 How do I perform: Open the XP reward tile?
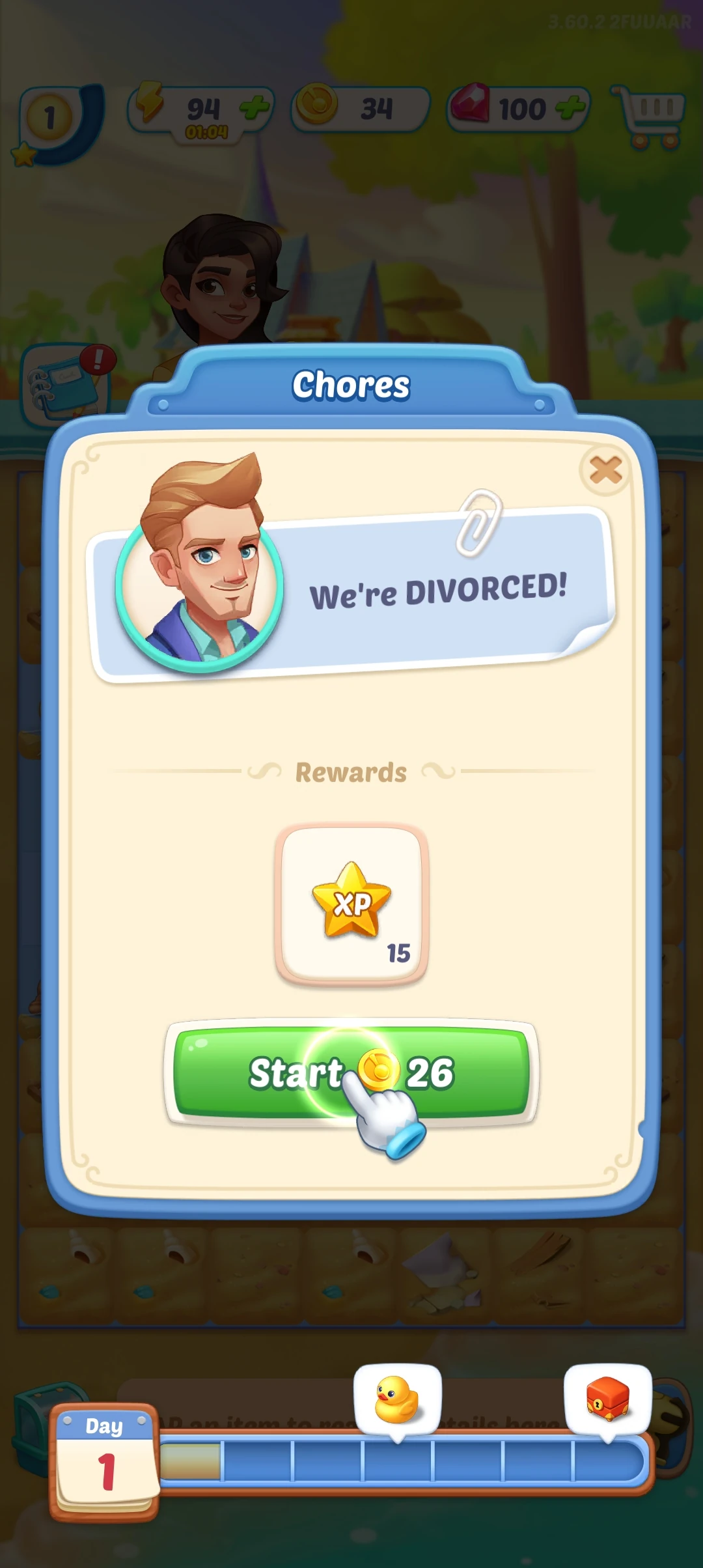click(351, 905)
